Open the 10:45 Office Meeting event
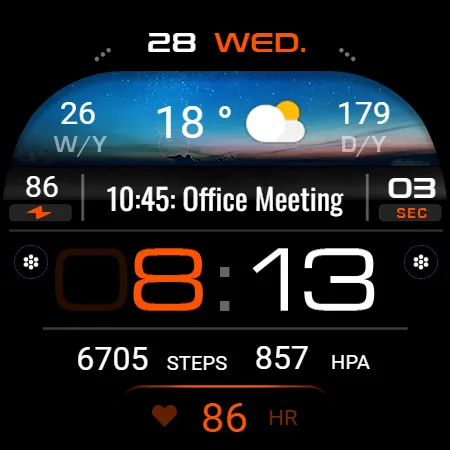Image resolution: width=450 pixels, height=450 pixels. (x=225, y=199)
